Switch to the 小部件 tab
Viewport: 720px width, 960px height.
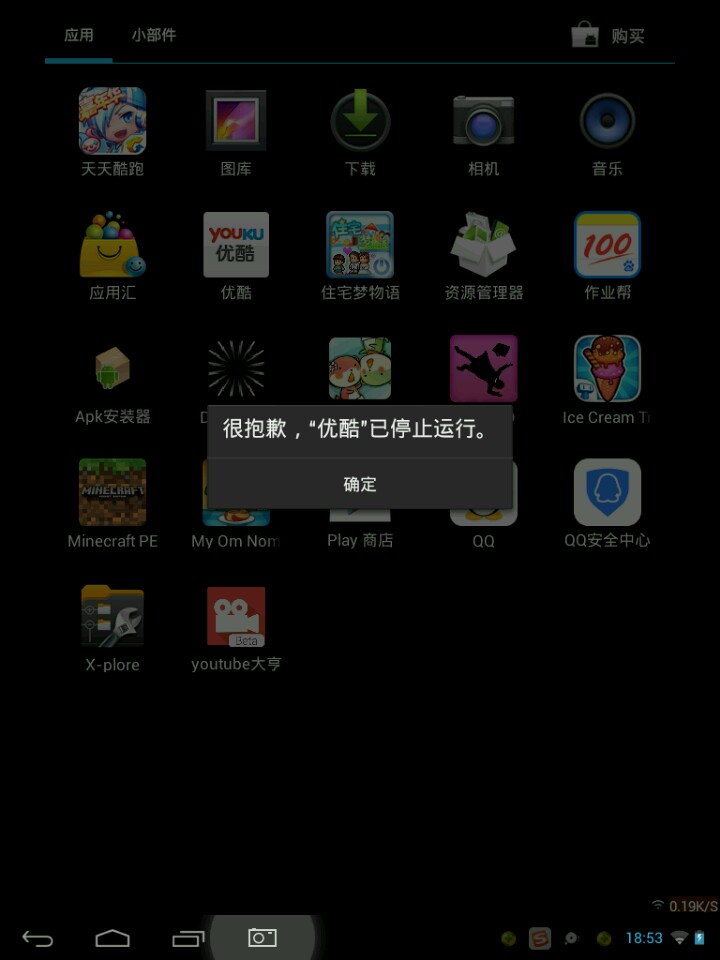point(153,35)
